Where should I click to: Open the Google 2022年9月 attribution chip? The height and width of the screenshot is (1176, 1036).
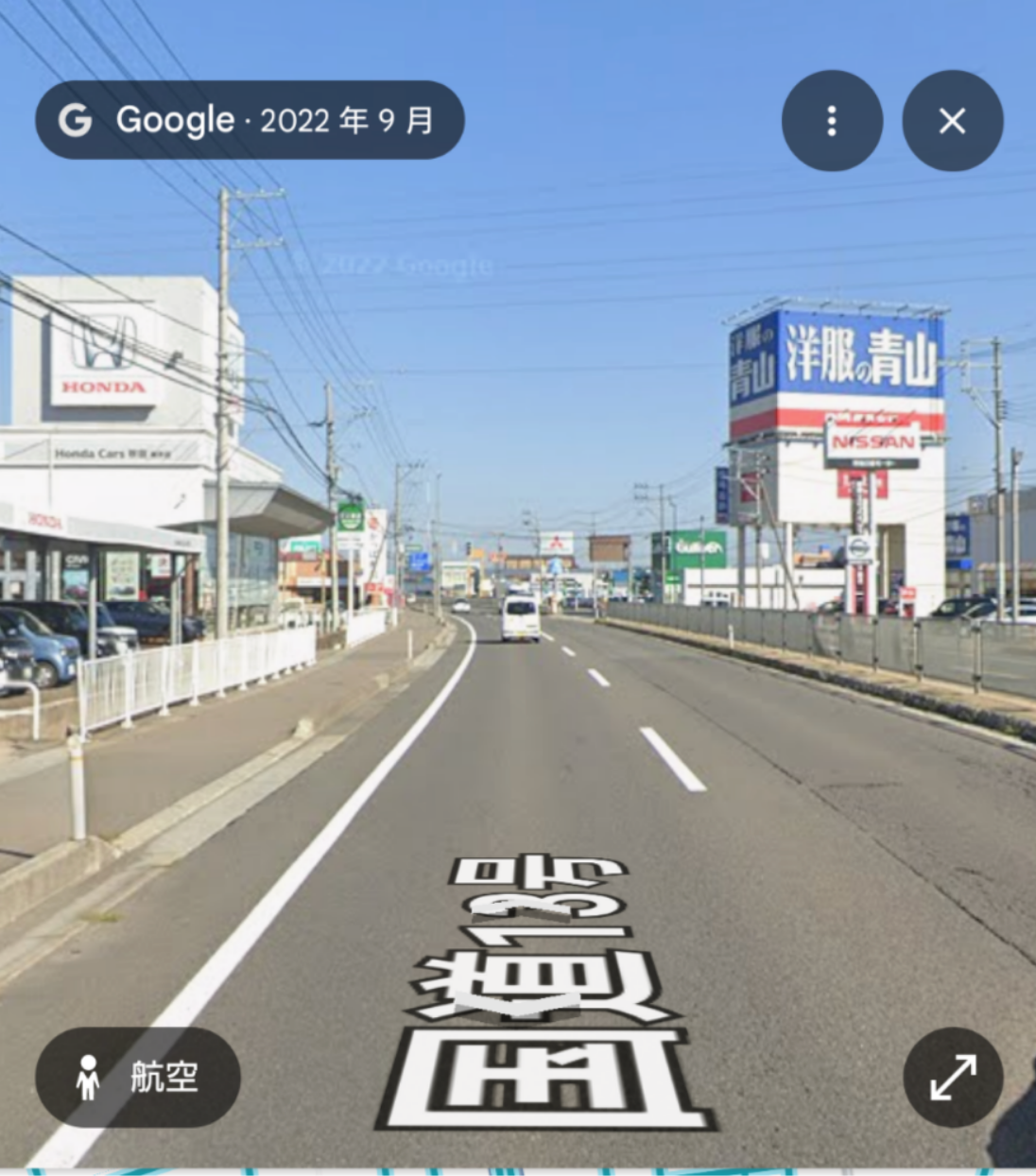tap(250, 120)
